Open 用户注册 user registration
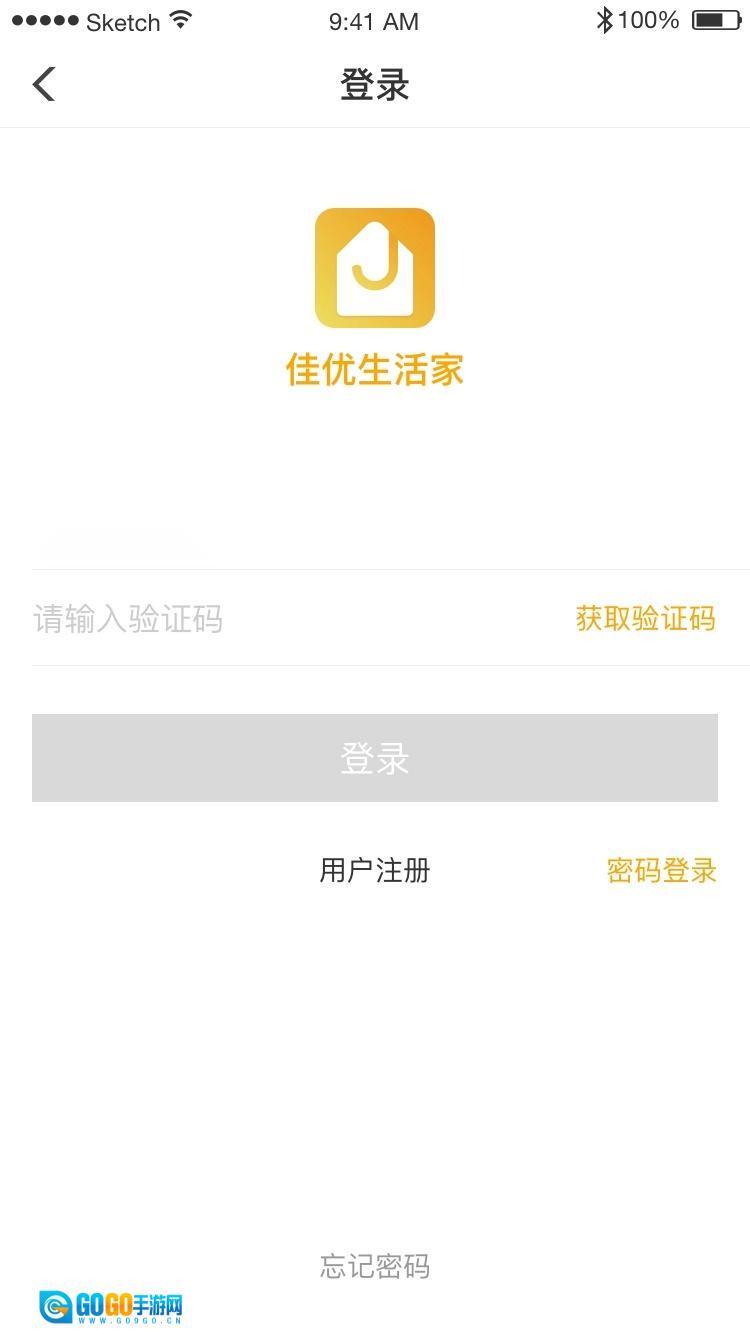750x1334 pixels. click(x=375, y=871)
